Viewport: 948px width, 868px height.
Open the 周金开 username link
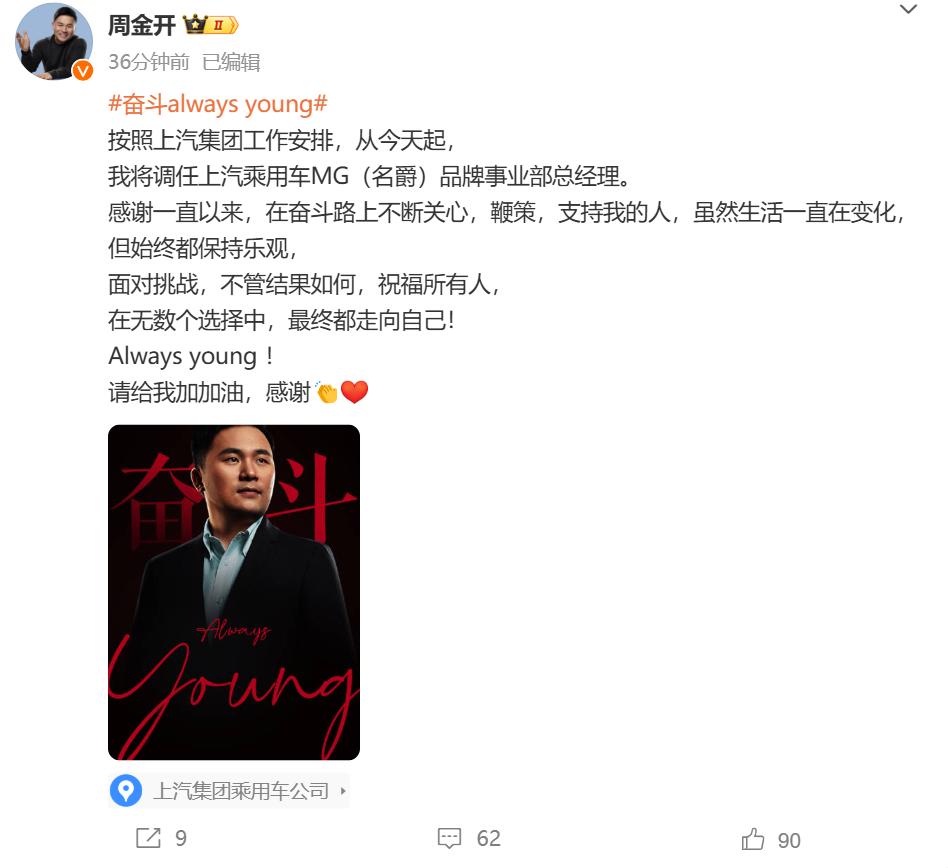point(141,25)
